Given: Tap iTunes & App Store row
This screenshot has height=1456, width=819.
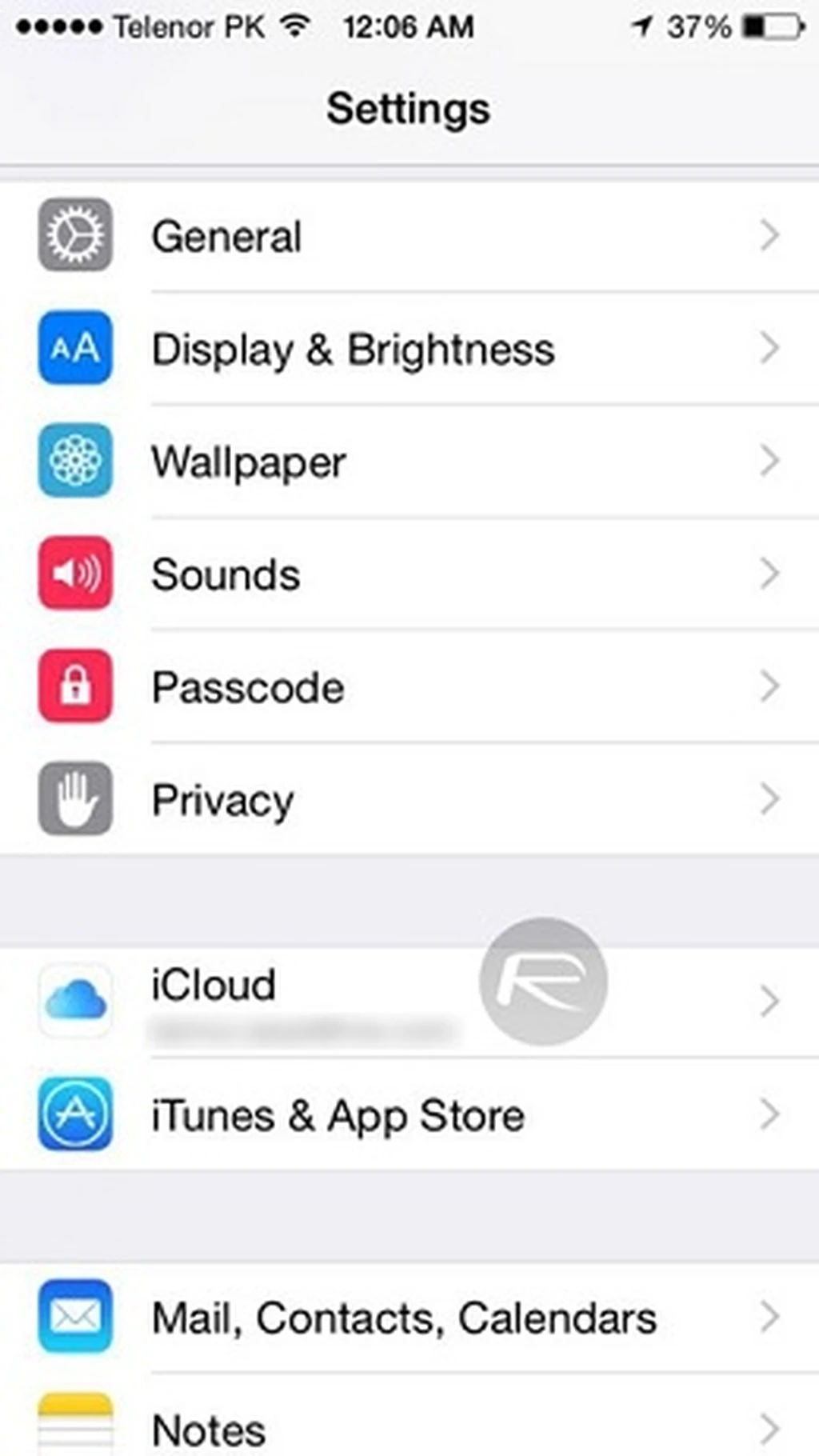Looking at the screenshot, I should tap(408, 1114).
